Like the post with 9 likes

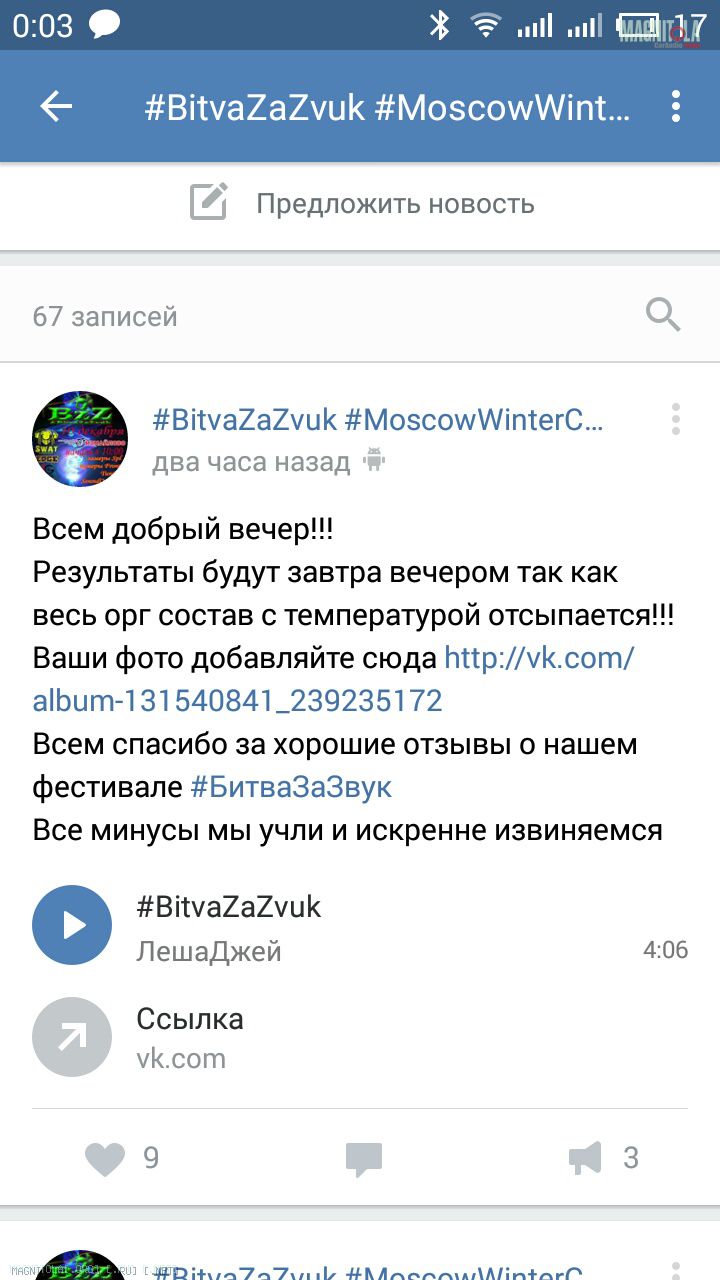pos(105,1159)
